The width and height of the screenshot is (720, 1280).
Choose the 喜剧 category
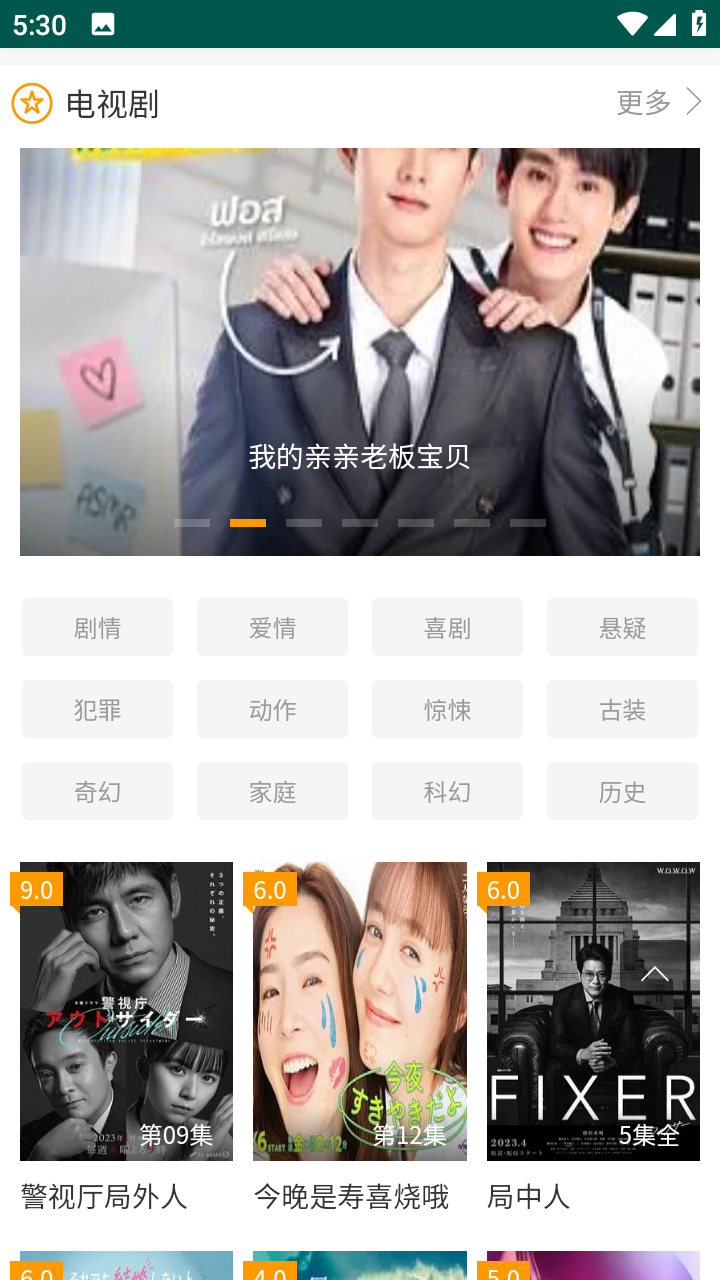point(447,627)
